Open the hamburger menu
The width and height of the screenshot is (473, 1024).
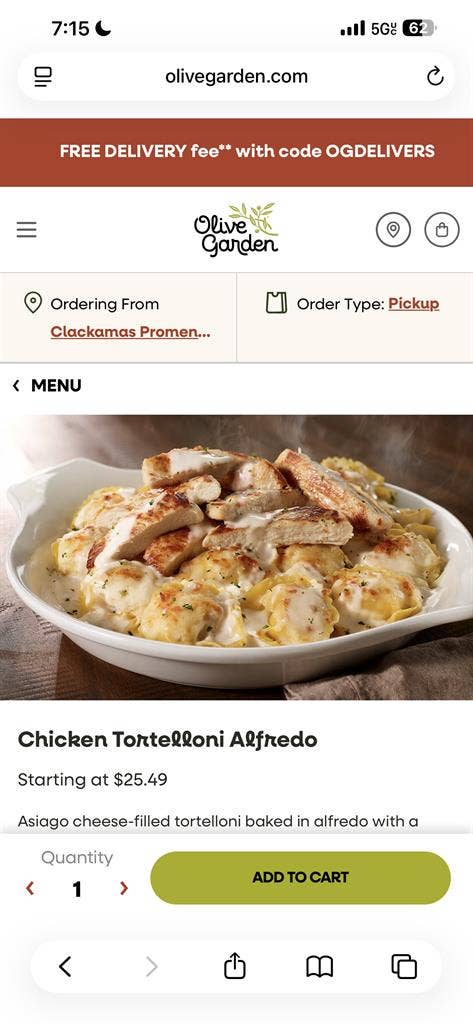click(x=27, y=229)
